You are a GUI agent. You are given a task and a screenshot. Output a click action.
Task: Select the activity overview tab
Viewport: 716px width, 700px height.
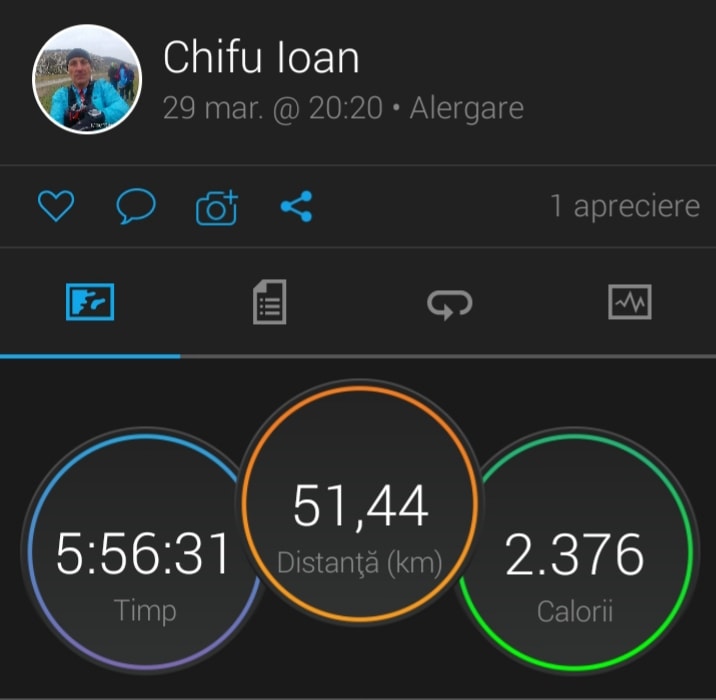click(90, 302)
